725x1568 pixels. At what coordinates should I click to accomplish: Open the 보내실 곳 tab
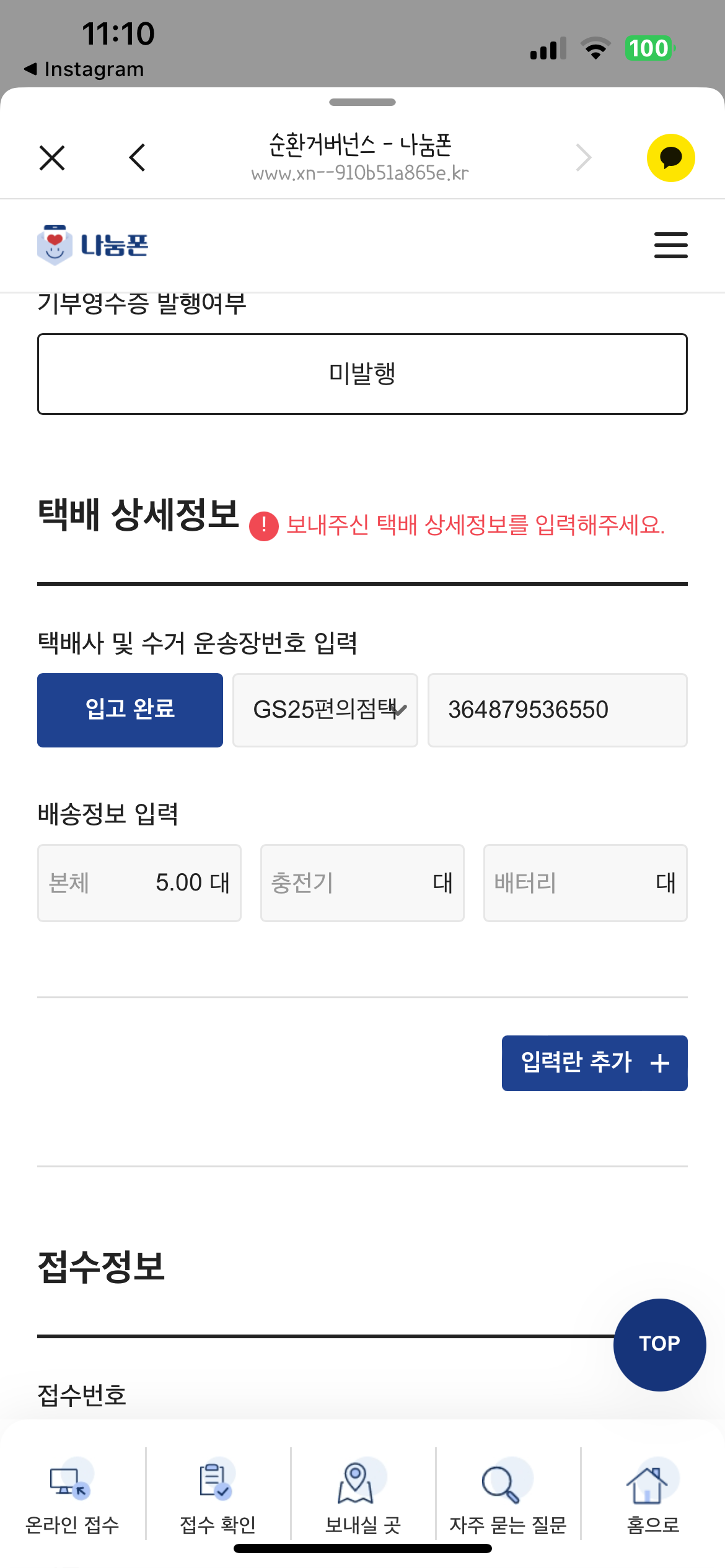362,1500
